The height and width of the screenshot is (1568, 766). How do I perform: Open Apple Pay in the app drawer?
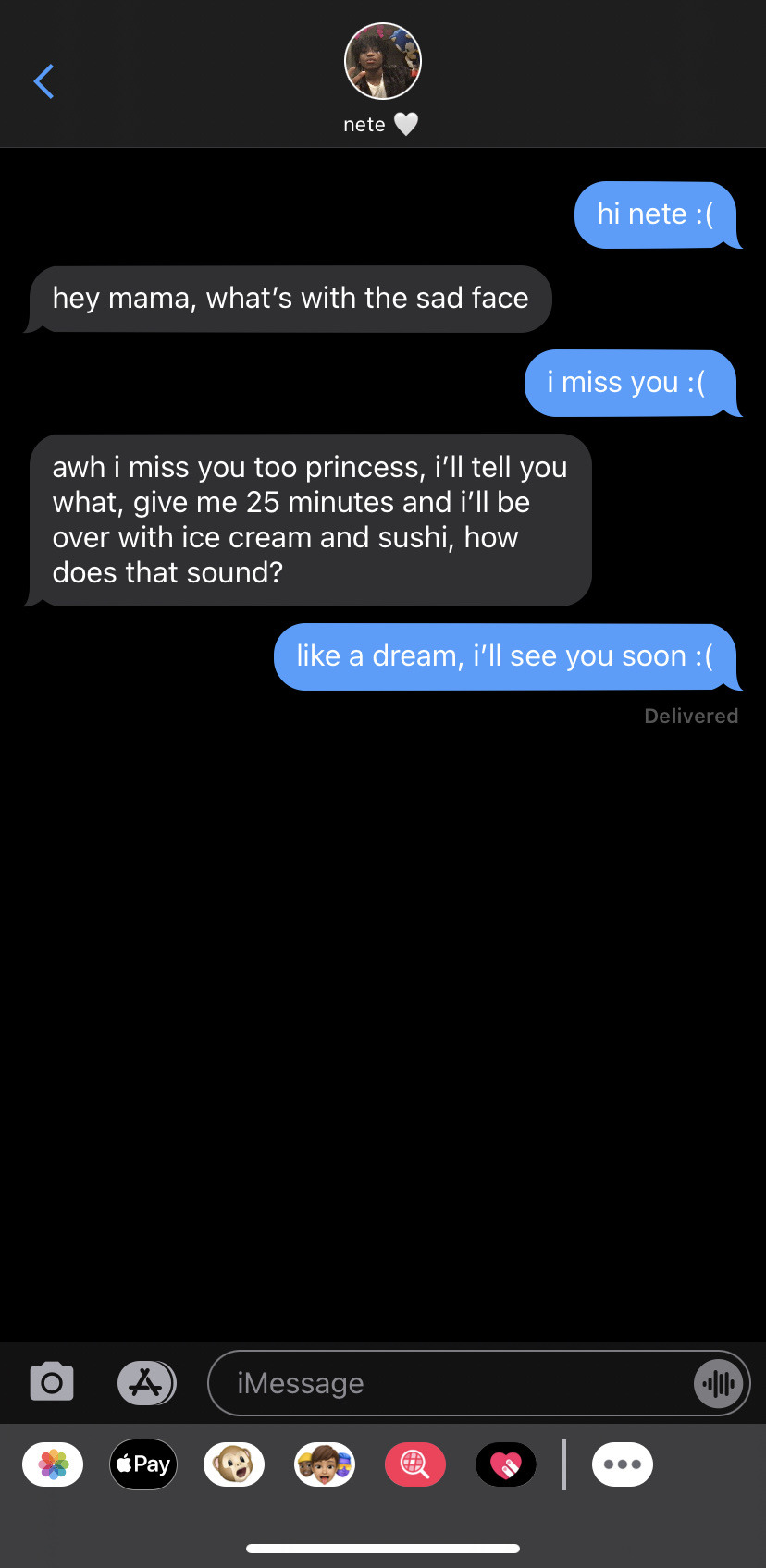(143, 1464)
